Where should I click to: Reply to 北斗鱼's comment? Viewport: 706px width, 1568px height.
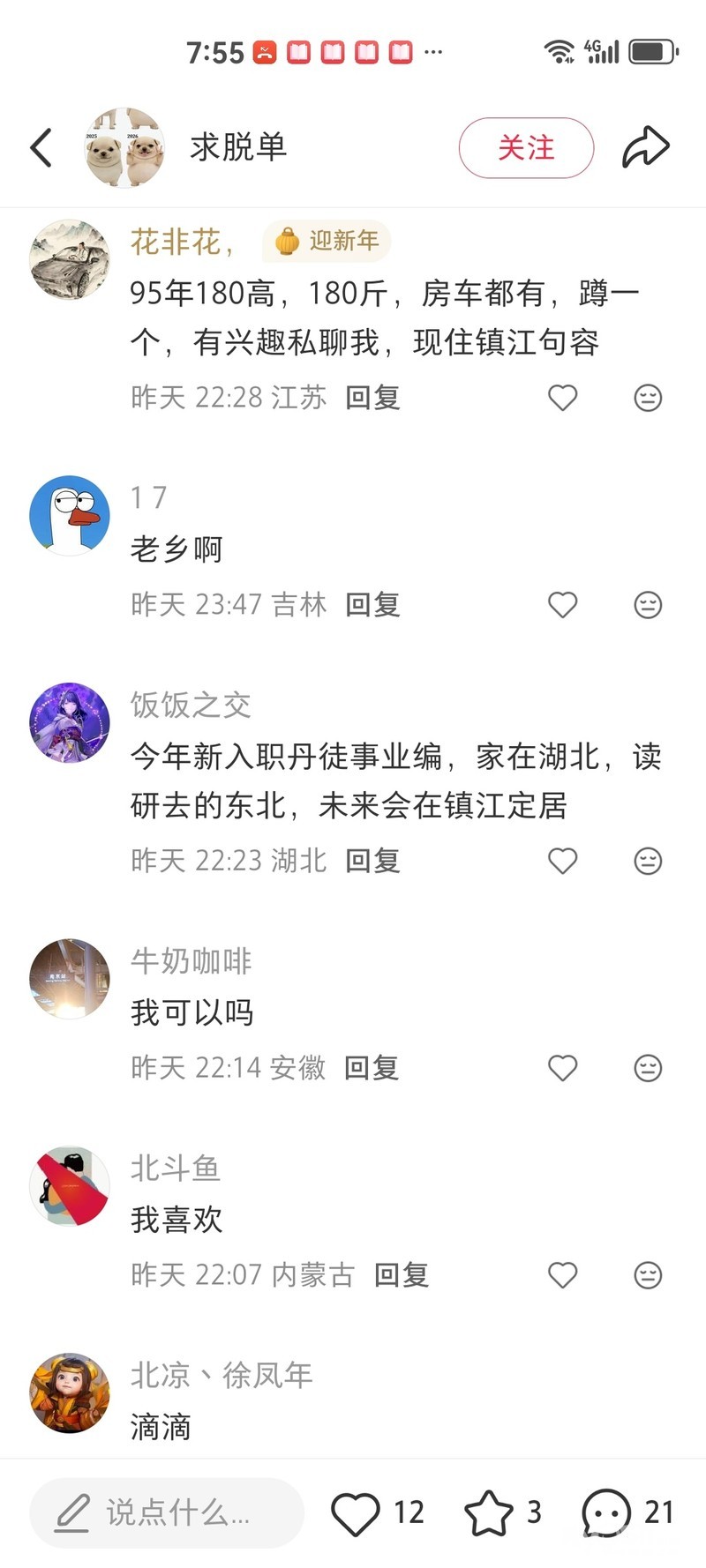(402, 1275)
